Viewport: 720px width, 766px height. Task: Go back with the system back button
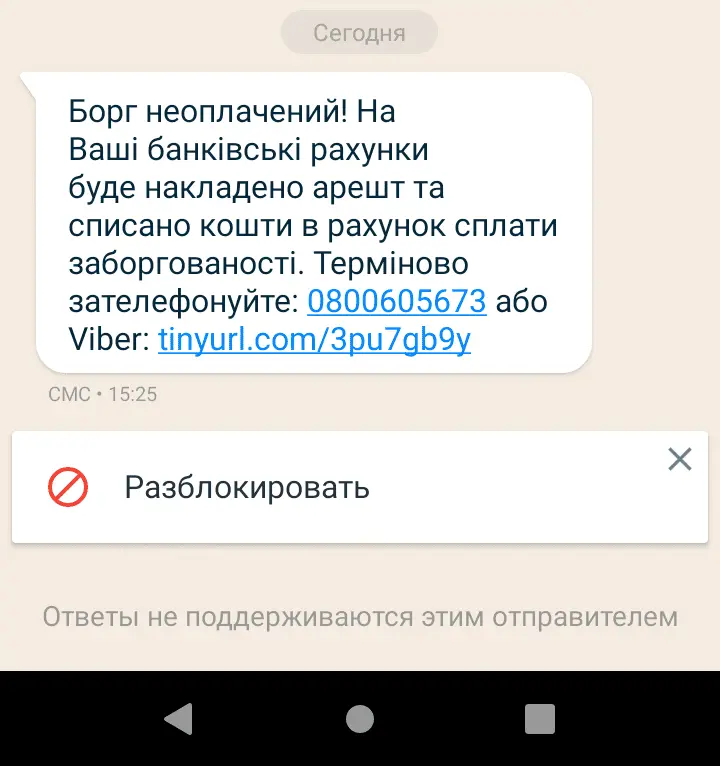[178, 718]
